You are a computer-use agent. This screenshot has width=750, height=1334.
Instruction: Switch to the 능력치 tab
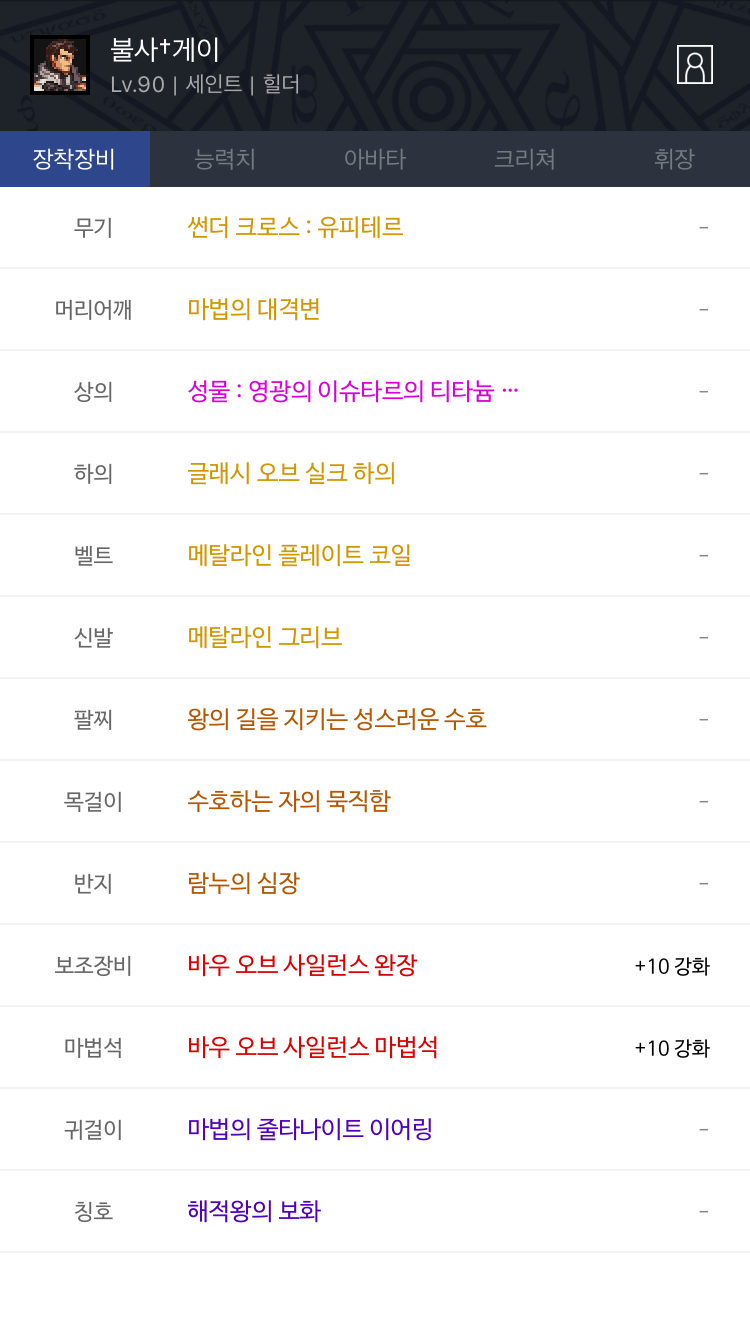click(x=225, y=159)
